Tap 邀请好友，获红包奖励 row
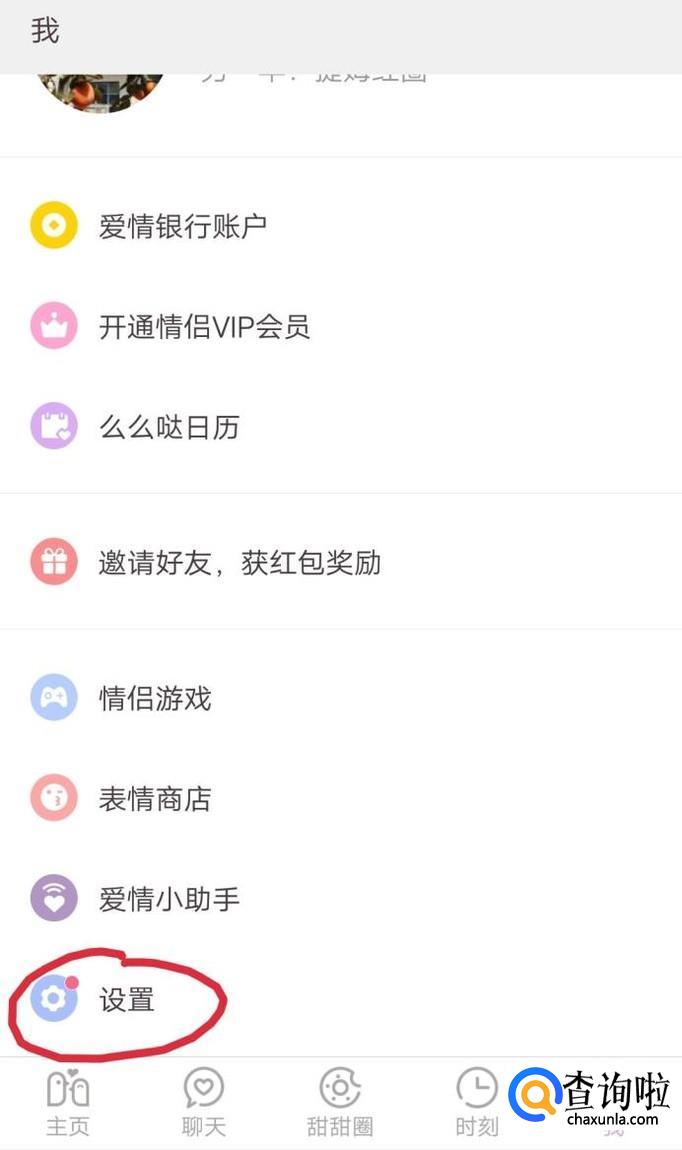 (x=239, y=563)
